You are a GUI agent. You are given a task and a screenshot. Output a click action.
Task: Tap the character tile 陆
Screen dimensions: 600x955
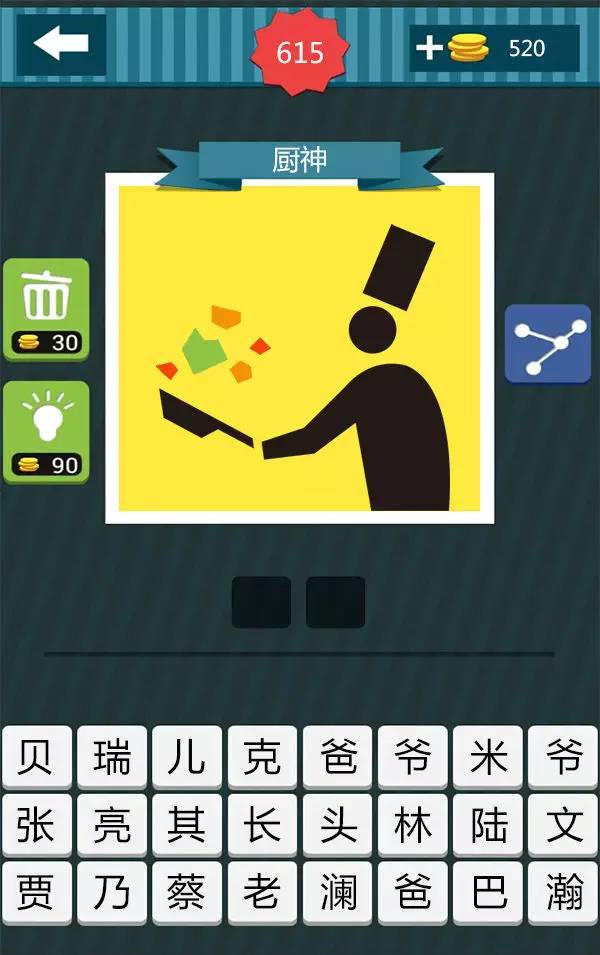pos(488,826)
